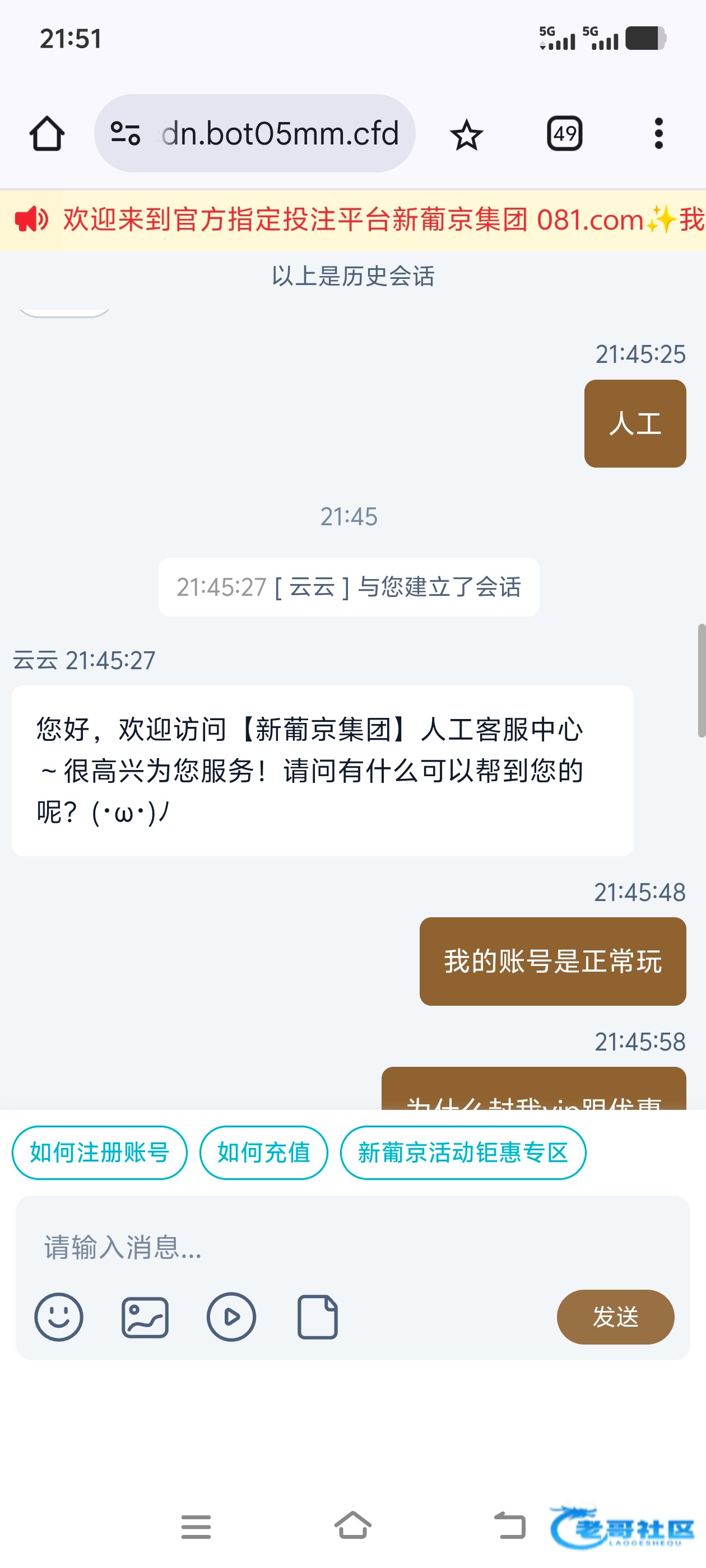Open the tab switcher showing 49 tabs

coord(565,133)
